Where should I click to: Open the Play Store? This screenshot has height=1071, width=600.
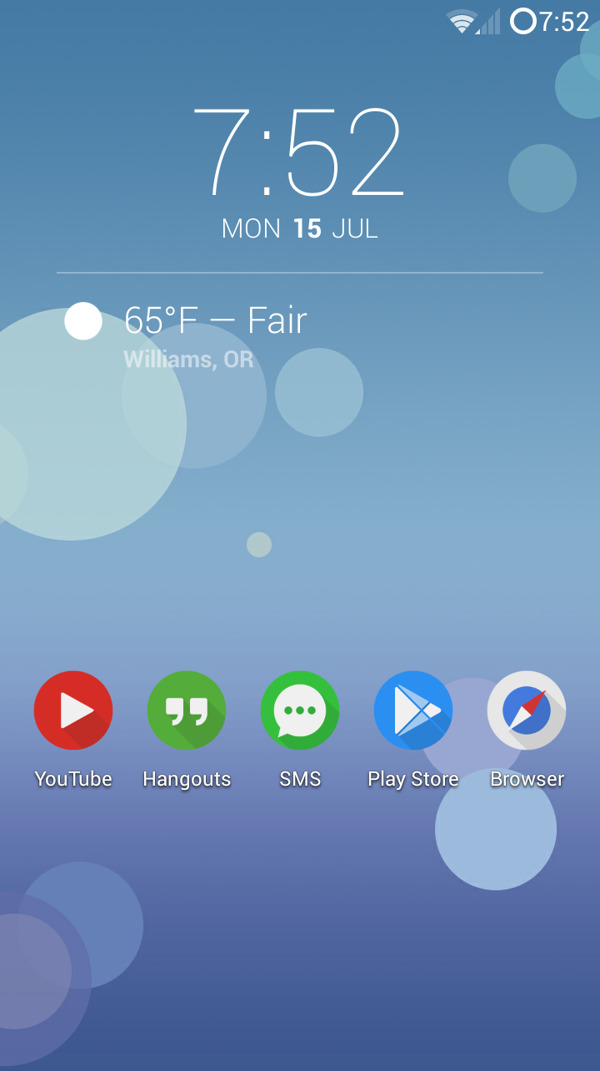click(413, 711)
